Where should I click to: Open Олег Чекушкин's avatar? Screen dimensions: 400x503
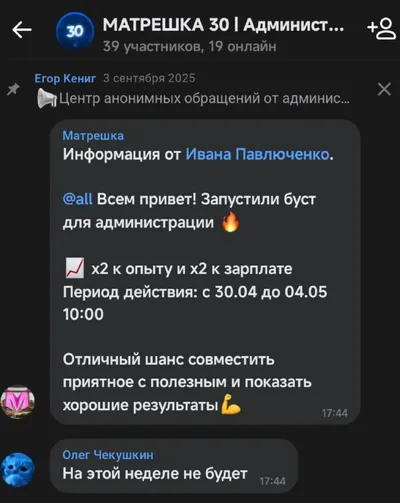(x=18, y=469)
